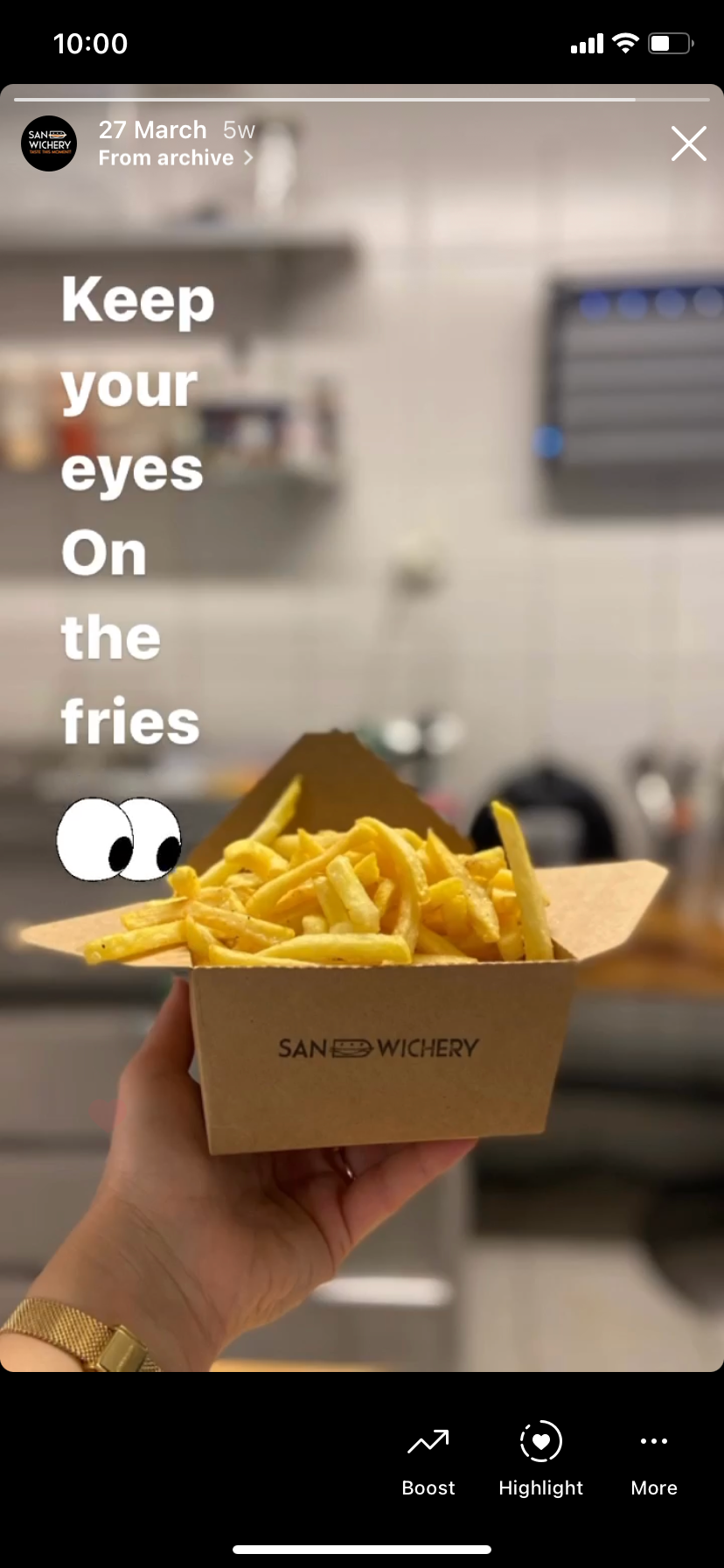Screen dimensions: 724x1568
Task: Open the Sandwichery profile picture
Action: coord(49,143)
